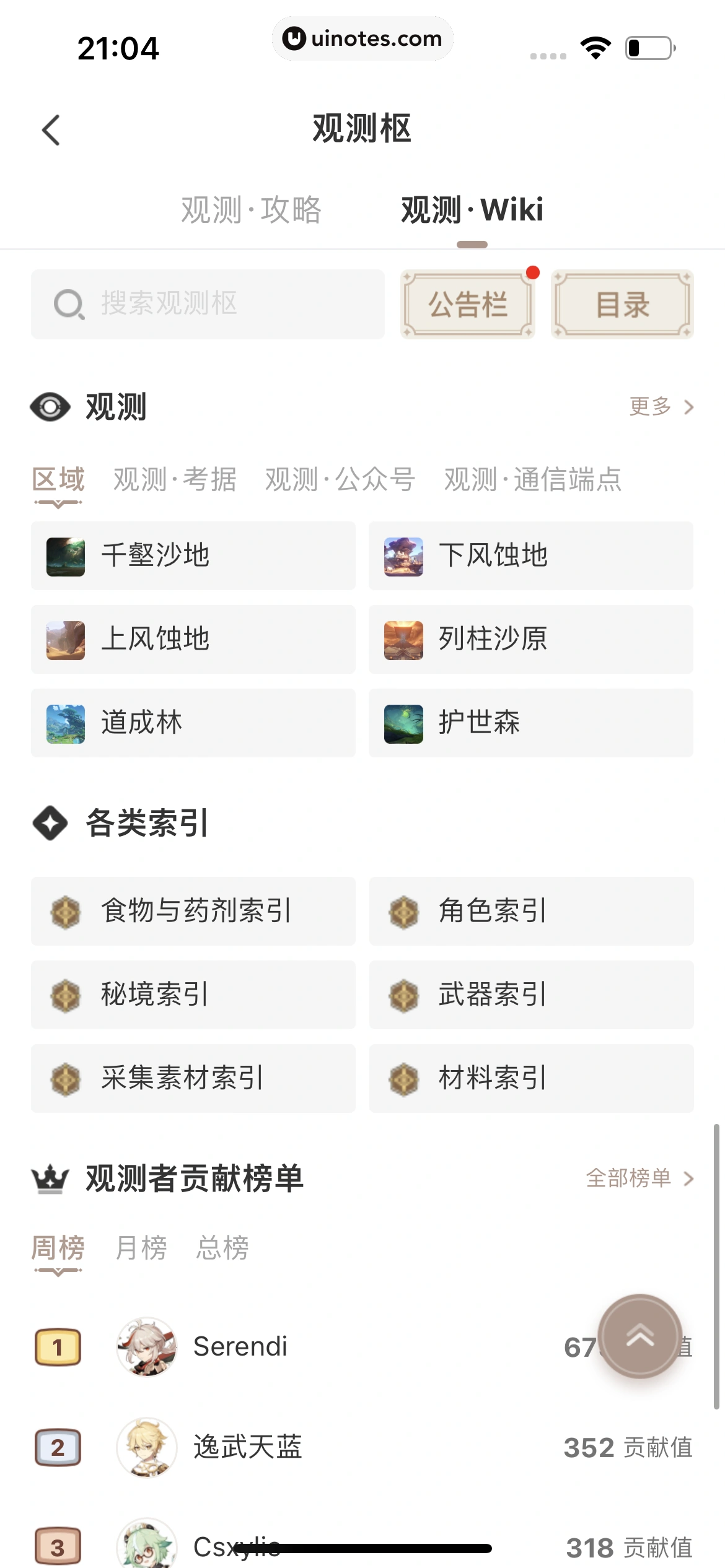The width and height of the screenshot is (725, 1568).
Task: Click the eye icon beside 观测
Action: [x=50, y=407]
